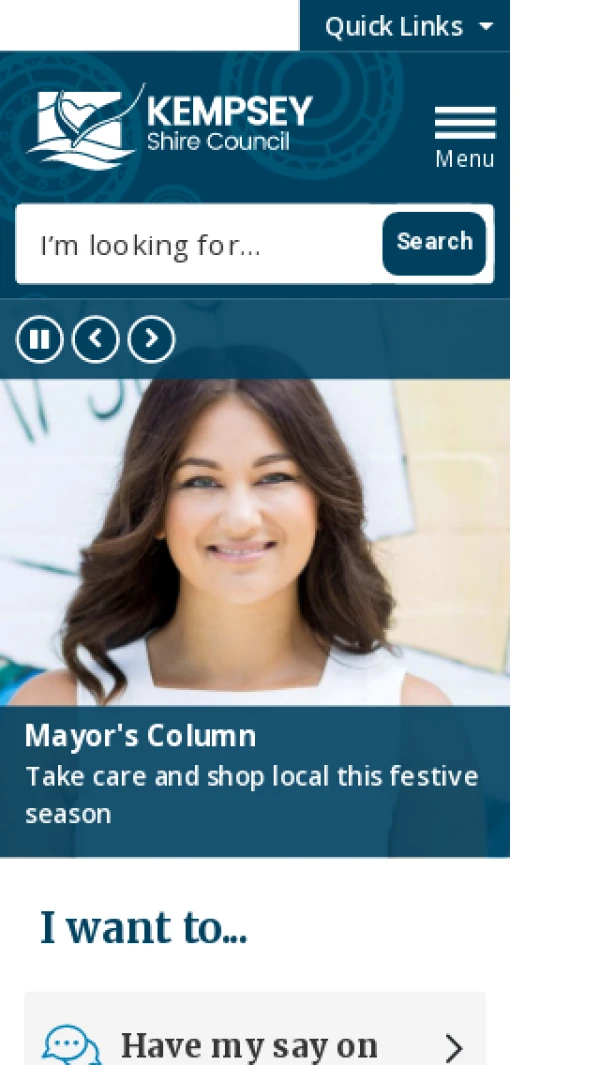Pause the slideshow carousel
The image size is (600, 1065).
tap(39, 340)
